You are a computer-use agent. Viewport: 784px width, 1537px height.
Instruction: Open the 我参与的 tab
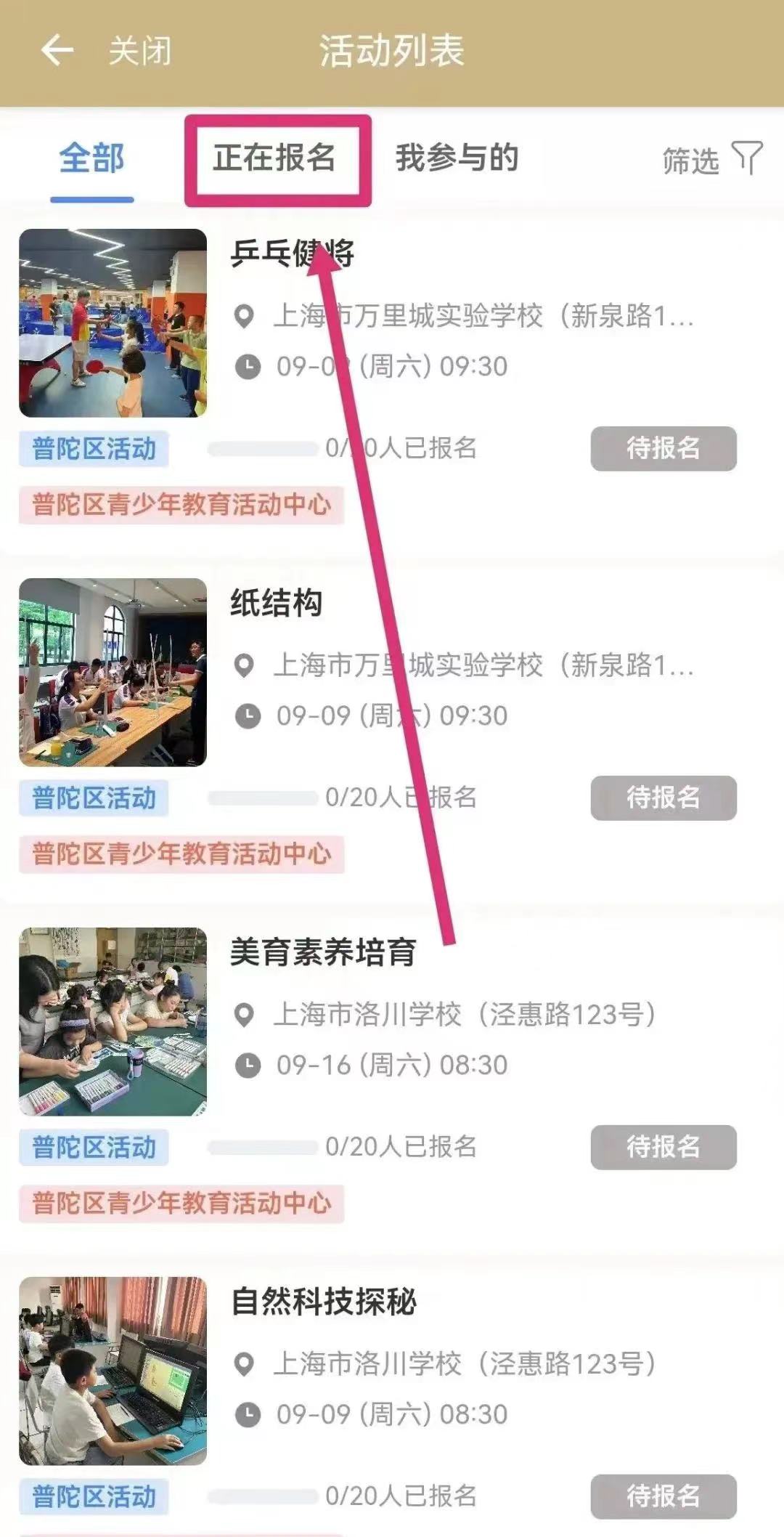tap(457, 158)
